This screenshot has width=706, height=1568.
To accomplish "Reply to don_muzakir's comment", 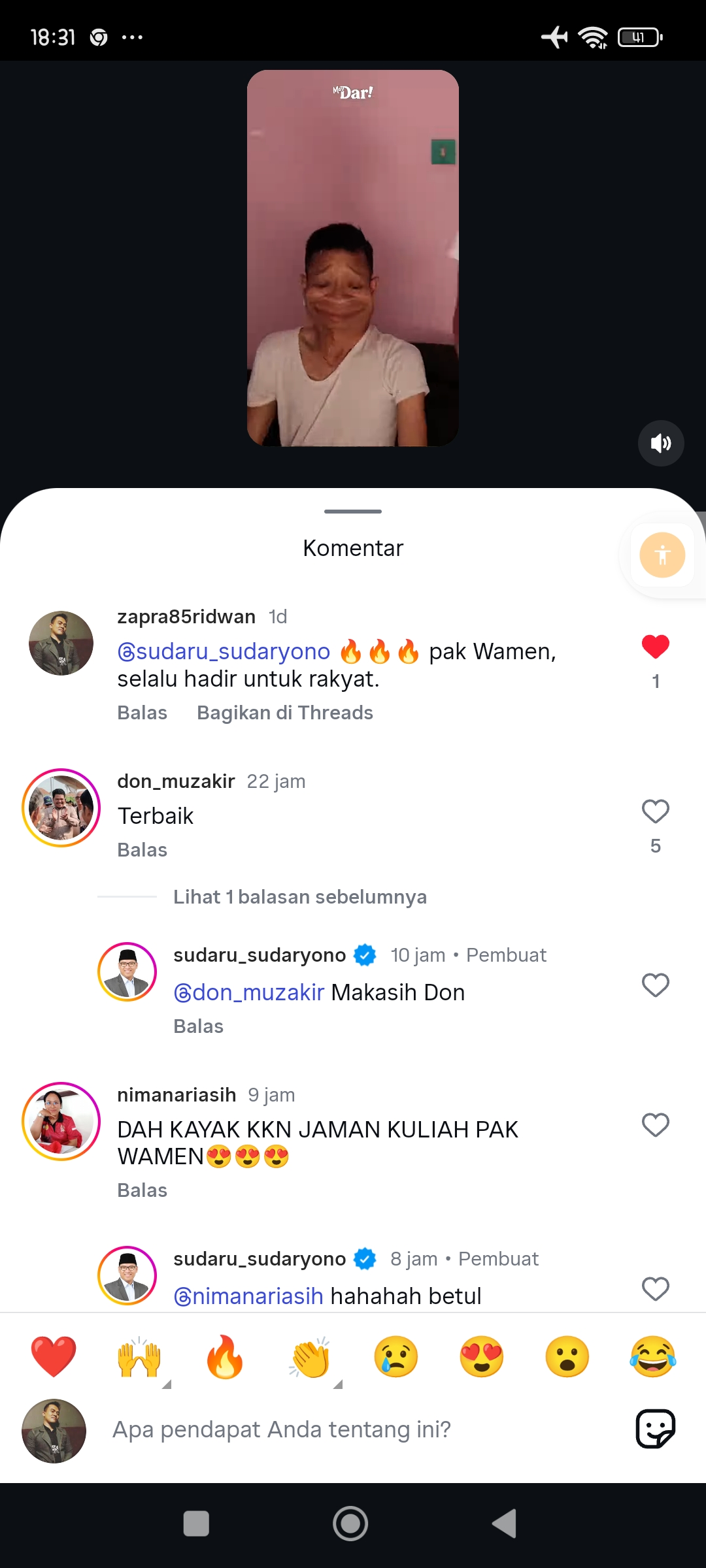I will (142, 850).
